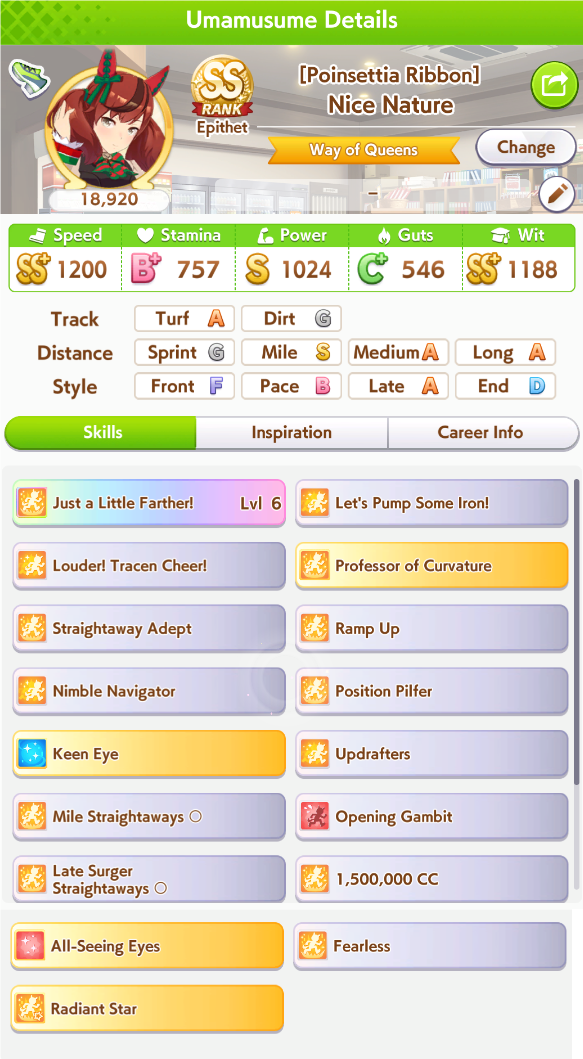Image resolution: width=583 pixels, height=1059 pixels.
Task: Show the Straightaway Adept skill
Action: [149, 629]
